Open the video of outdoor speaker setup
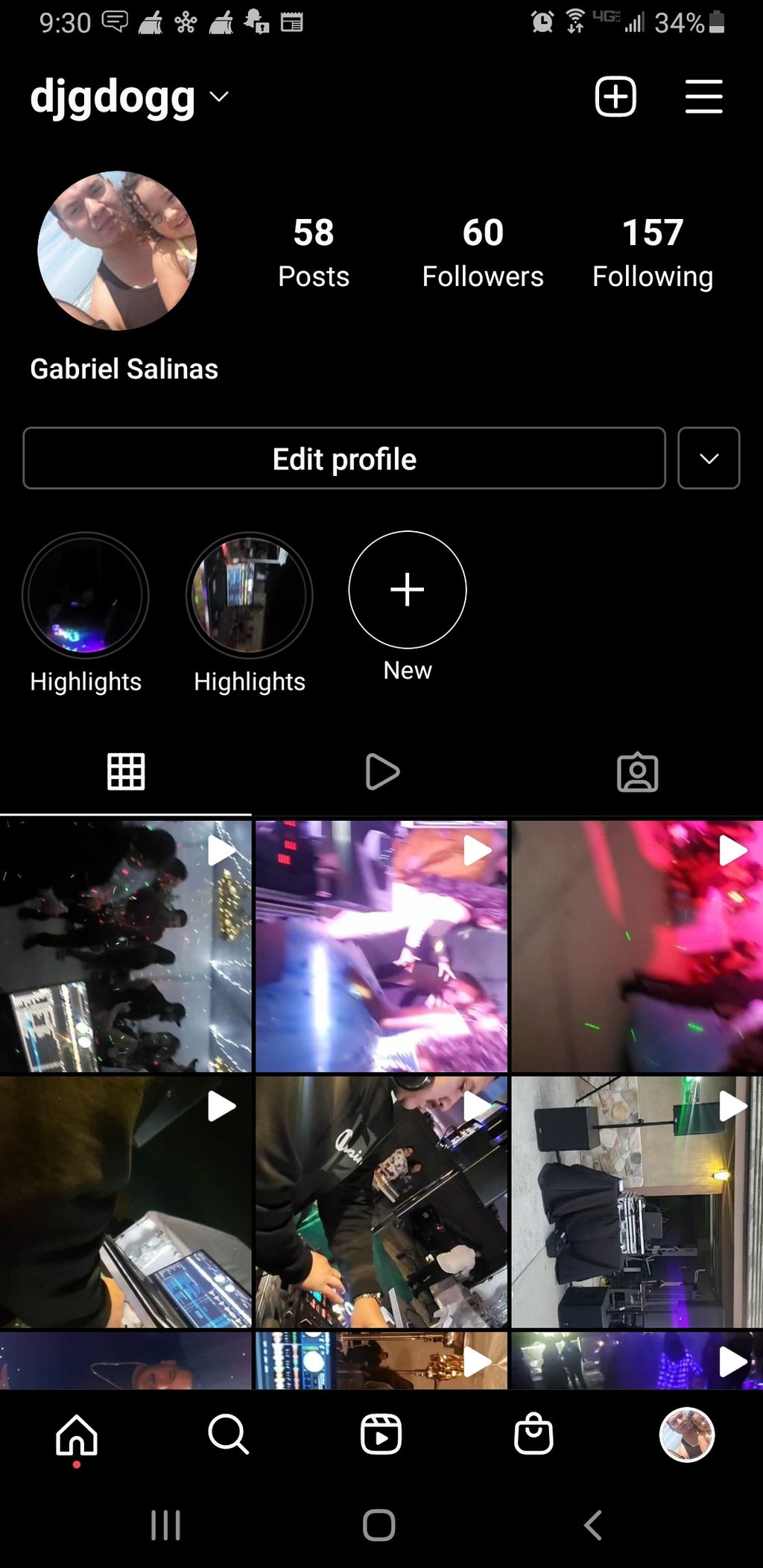Viewport: 763px width, 1568px height. point(637,1202)
